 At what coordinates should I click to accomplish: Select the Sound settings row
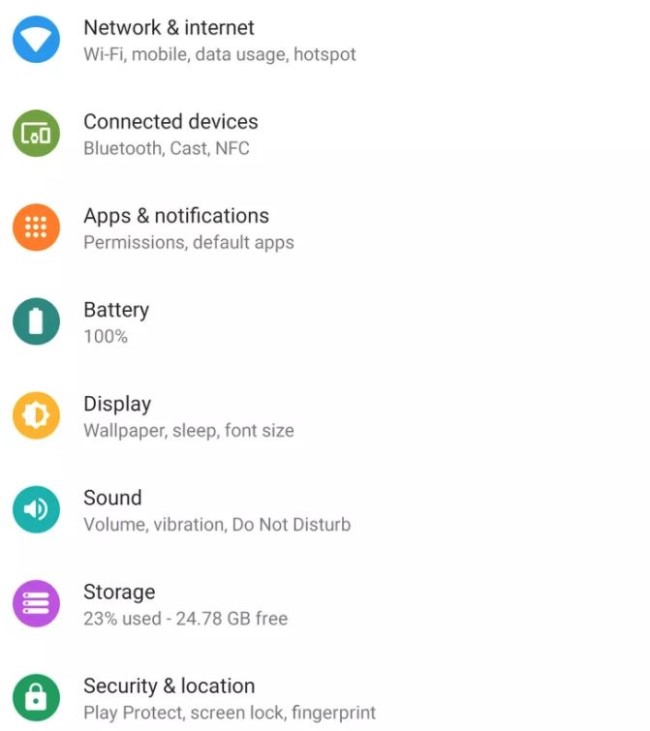(x=112, y=510)
